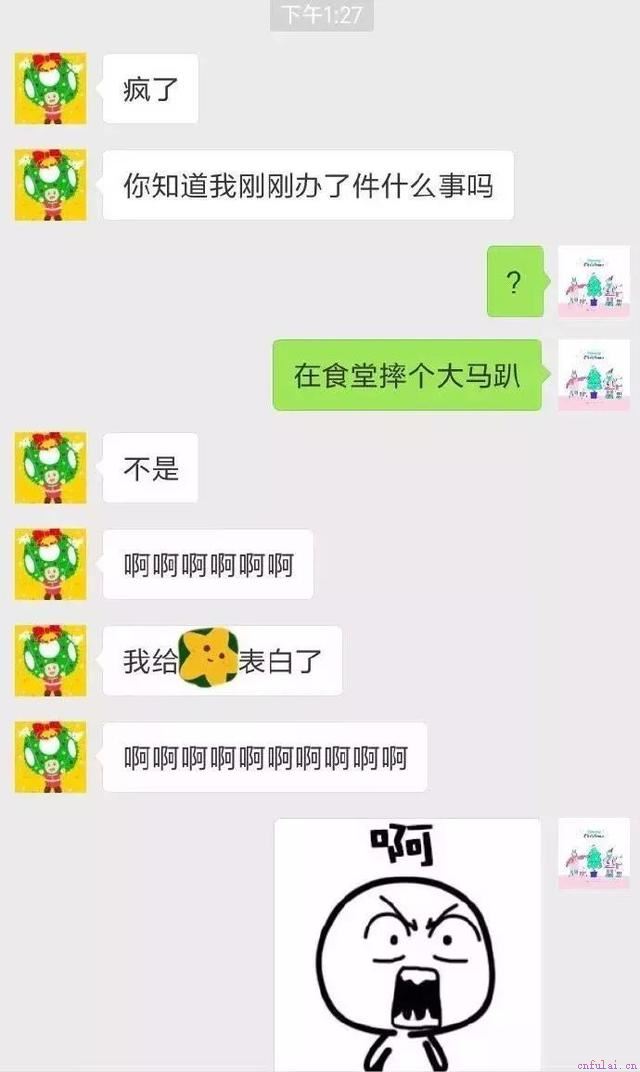Viewport: 640px width, 1072px height.
Task: Tap the avatar next to the 不是 message
Action: point(50,467)
